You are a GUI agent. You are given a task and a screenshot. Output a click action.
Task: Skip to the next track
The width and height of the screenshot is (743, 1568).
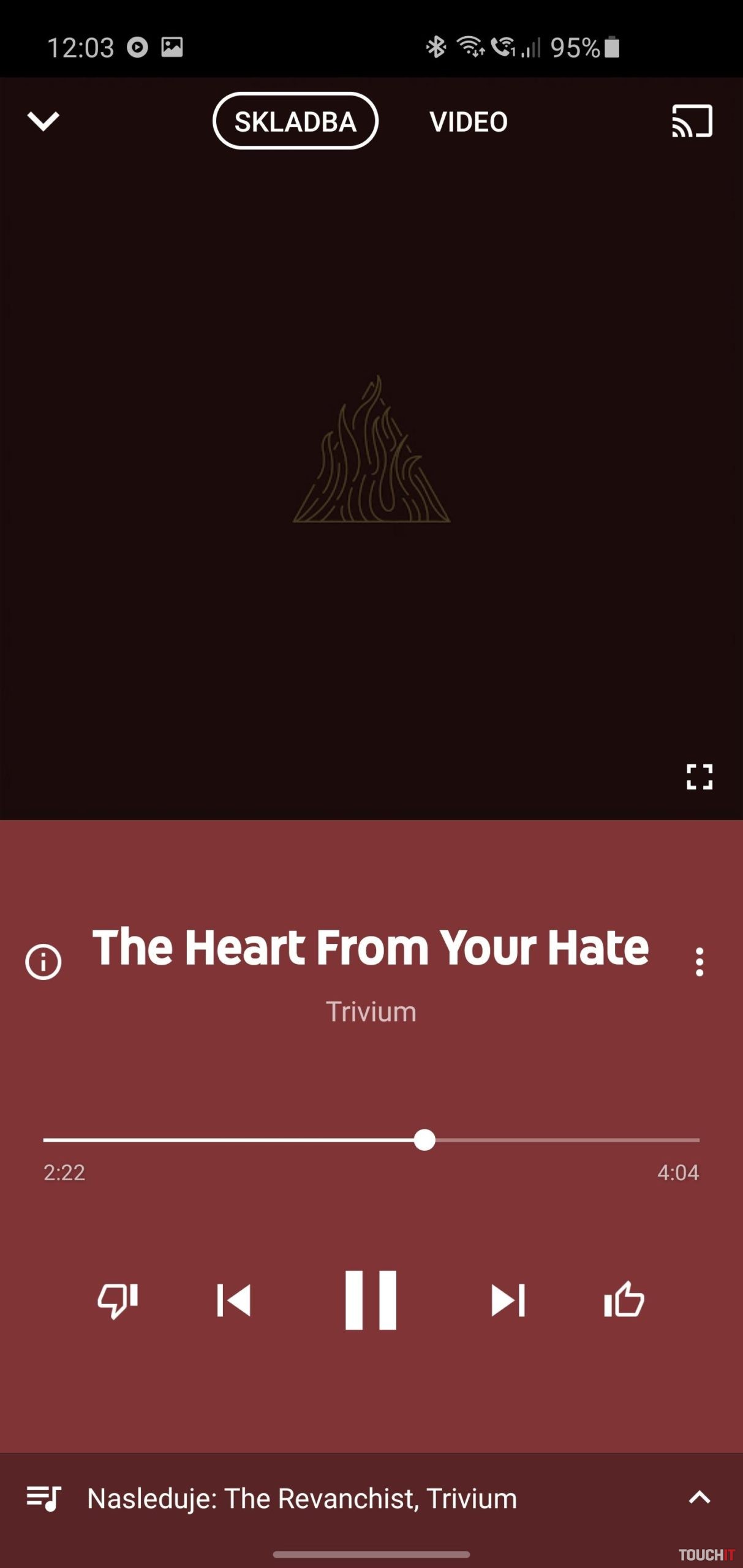[508, 1300]
